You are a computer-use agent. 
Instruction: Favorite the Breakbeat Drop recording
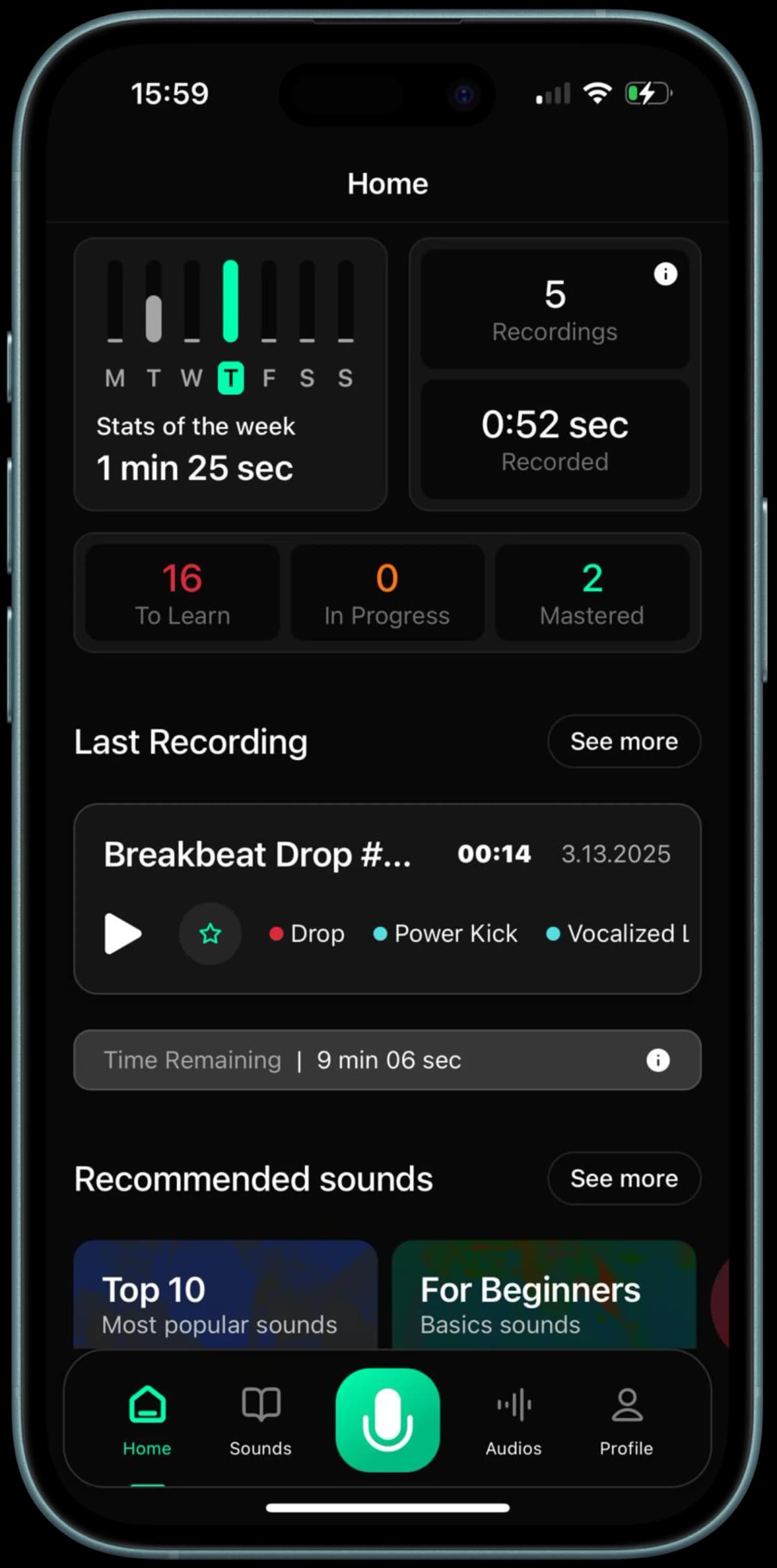tap(210, 933)
